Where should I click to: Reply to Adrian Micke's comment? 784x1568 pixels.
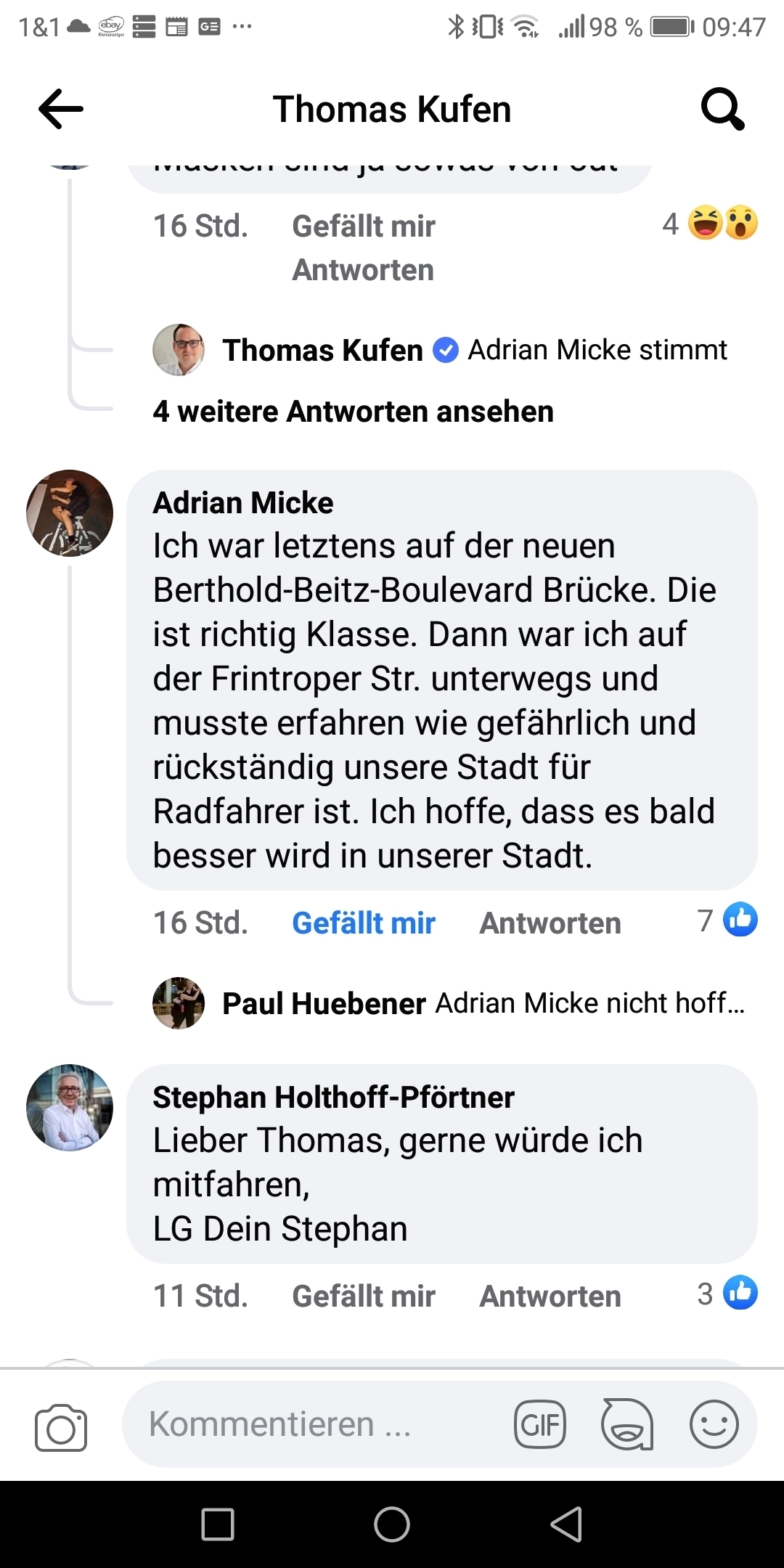coord(550,923)
